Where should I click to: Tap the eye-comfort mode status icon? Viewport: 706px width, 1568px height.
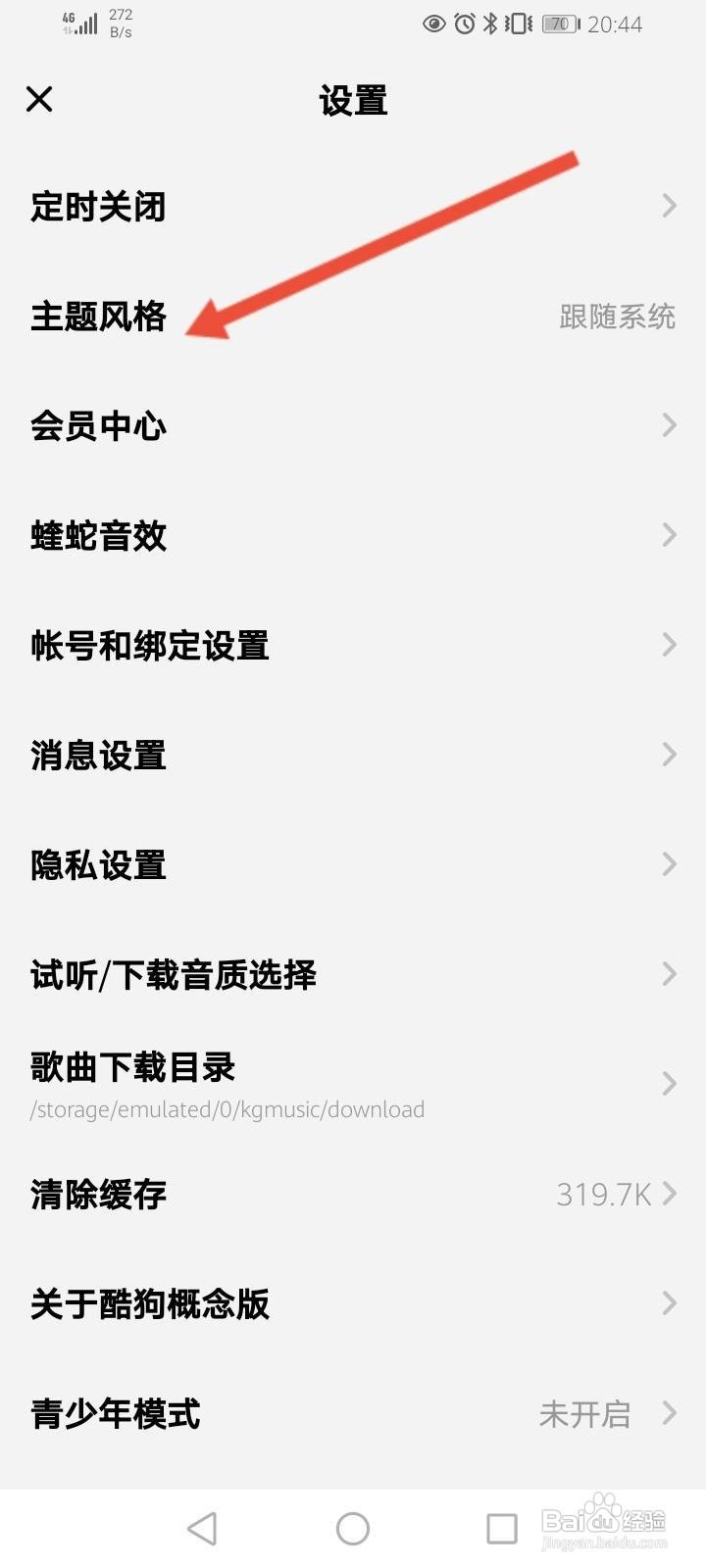tap(431, 24)
